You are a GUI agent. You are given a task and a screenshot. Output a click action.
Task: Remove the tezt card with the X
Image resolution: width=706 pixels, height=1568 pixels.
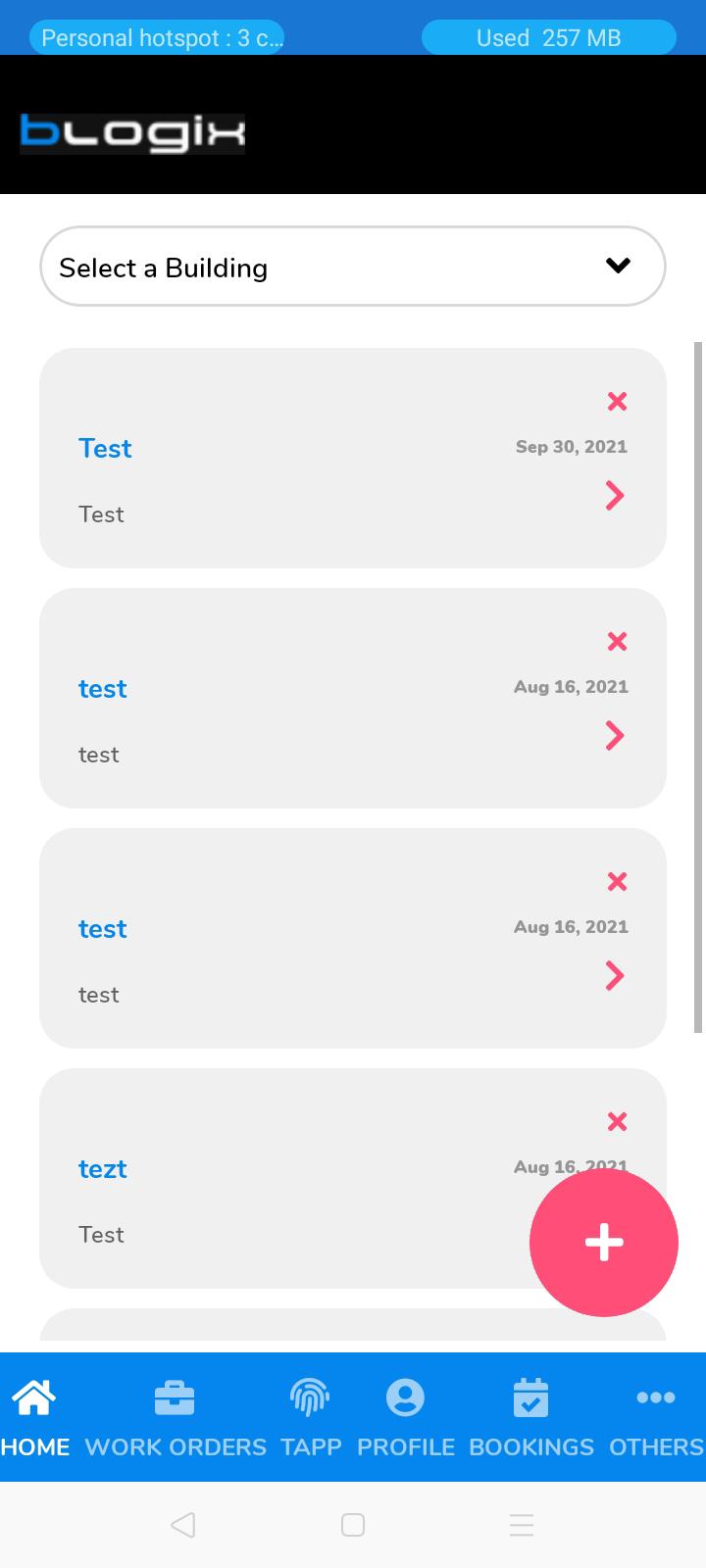(617, 1121)
